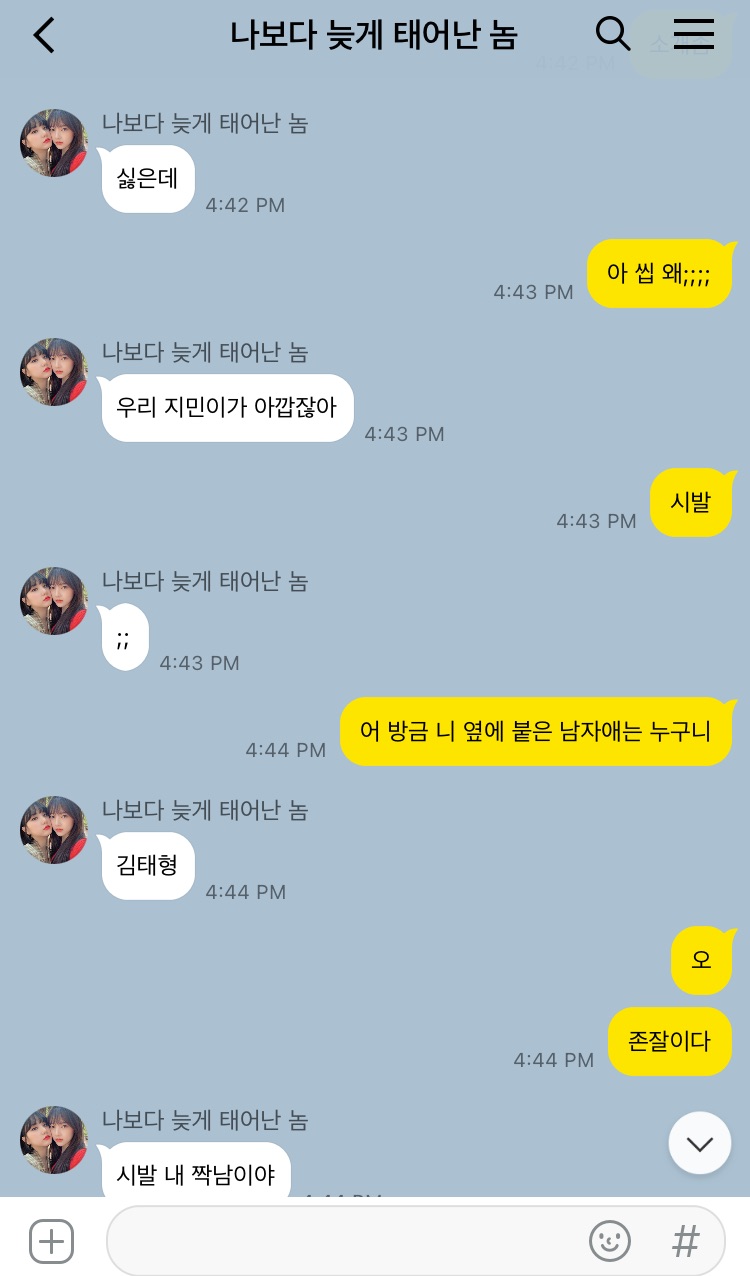Screen dimensions: 750x1276
Task: Open the plus attachment menu
Action: (51, 1241)
